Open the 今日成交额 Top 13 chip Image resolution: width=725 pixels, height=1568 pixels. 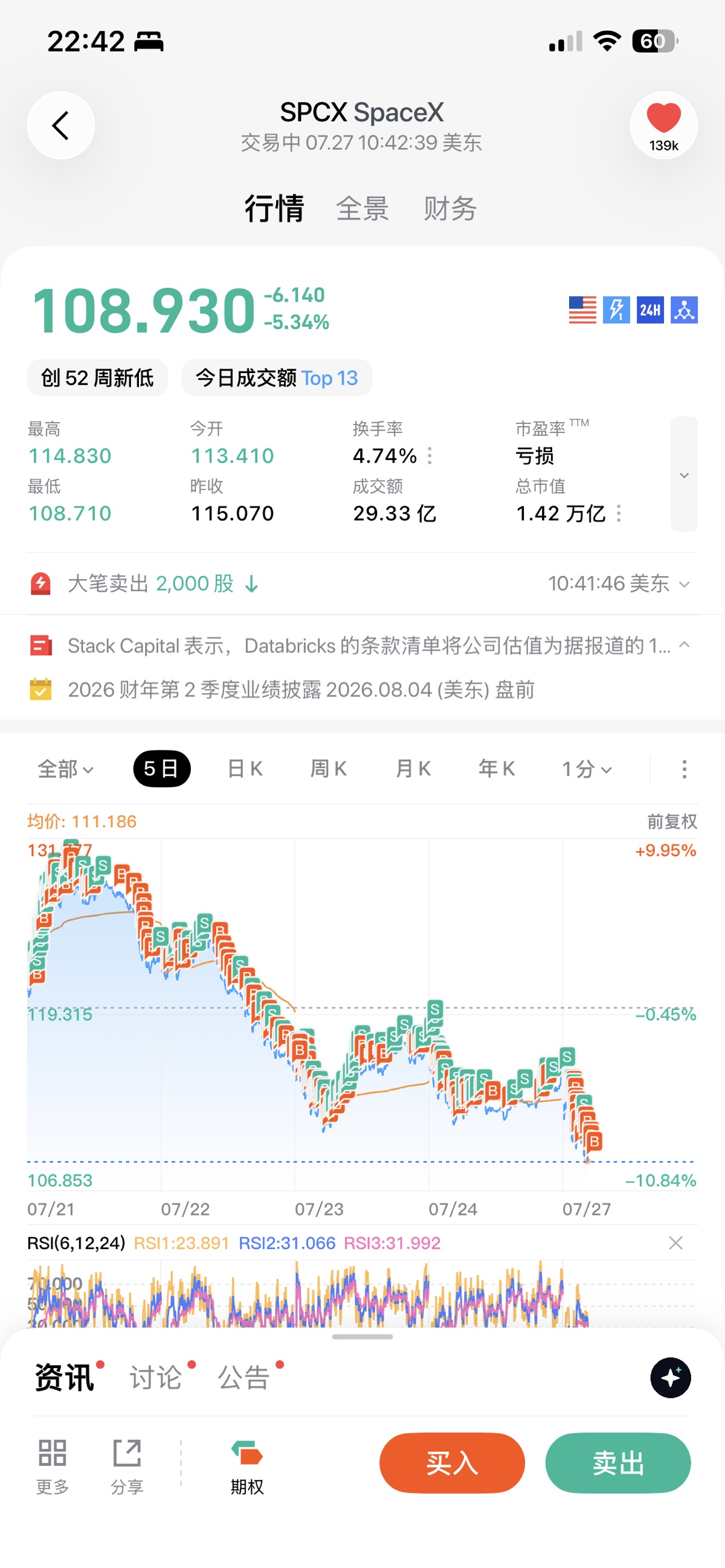point(277,378)
